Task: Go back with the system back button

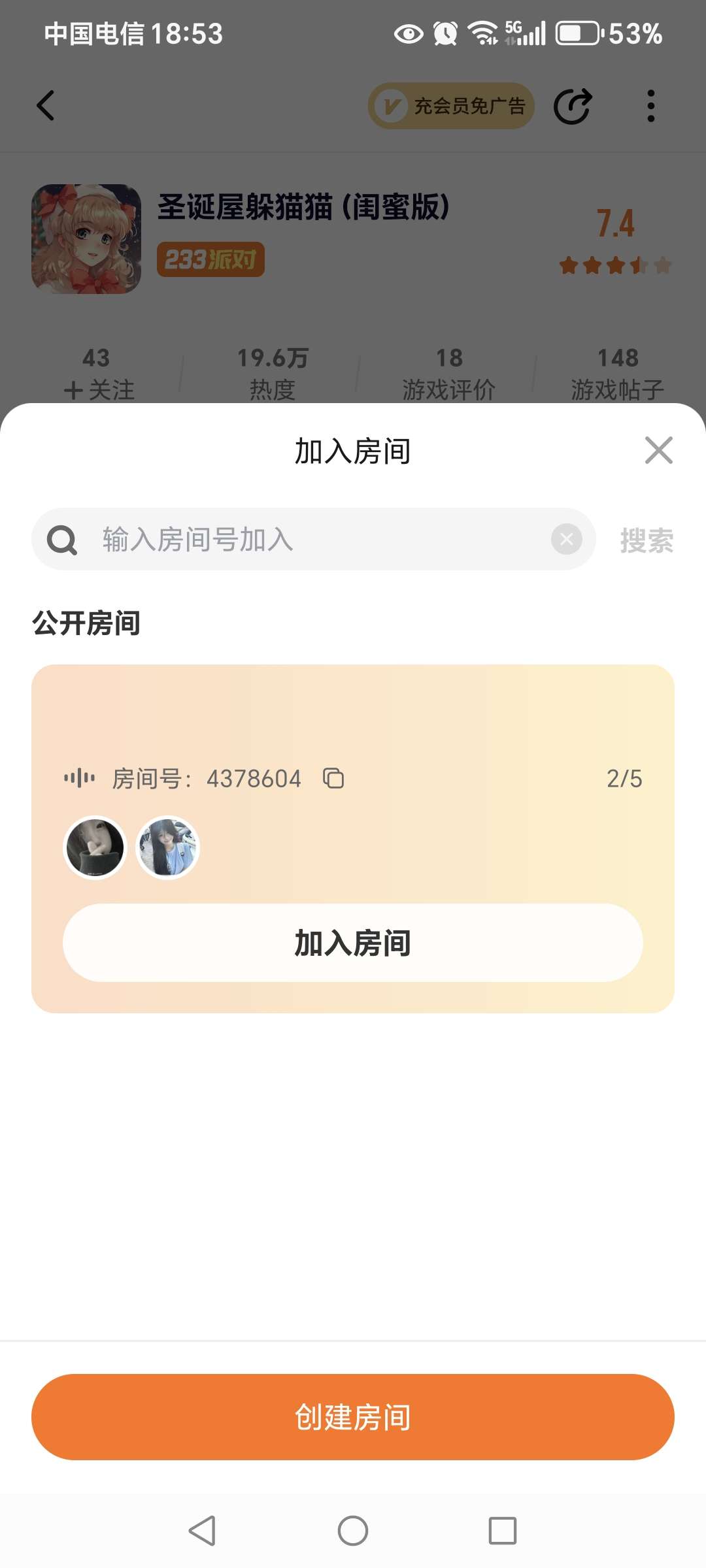Action: tap(202, 1531)
